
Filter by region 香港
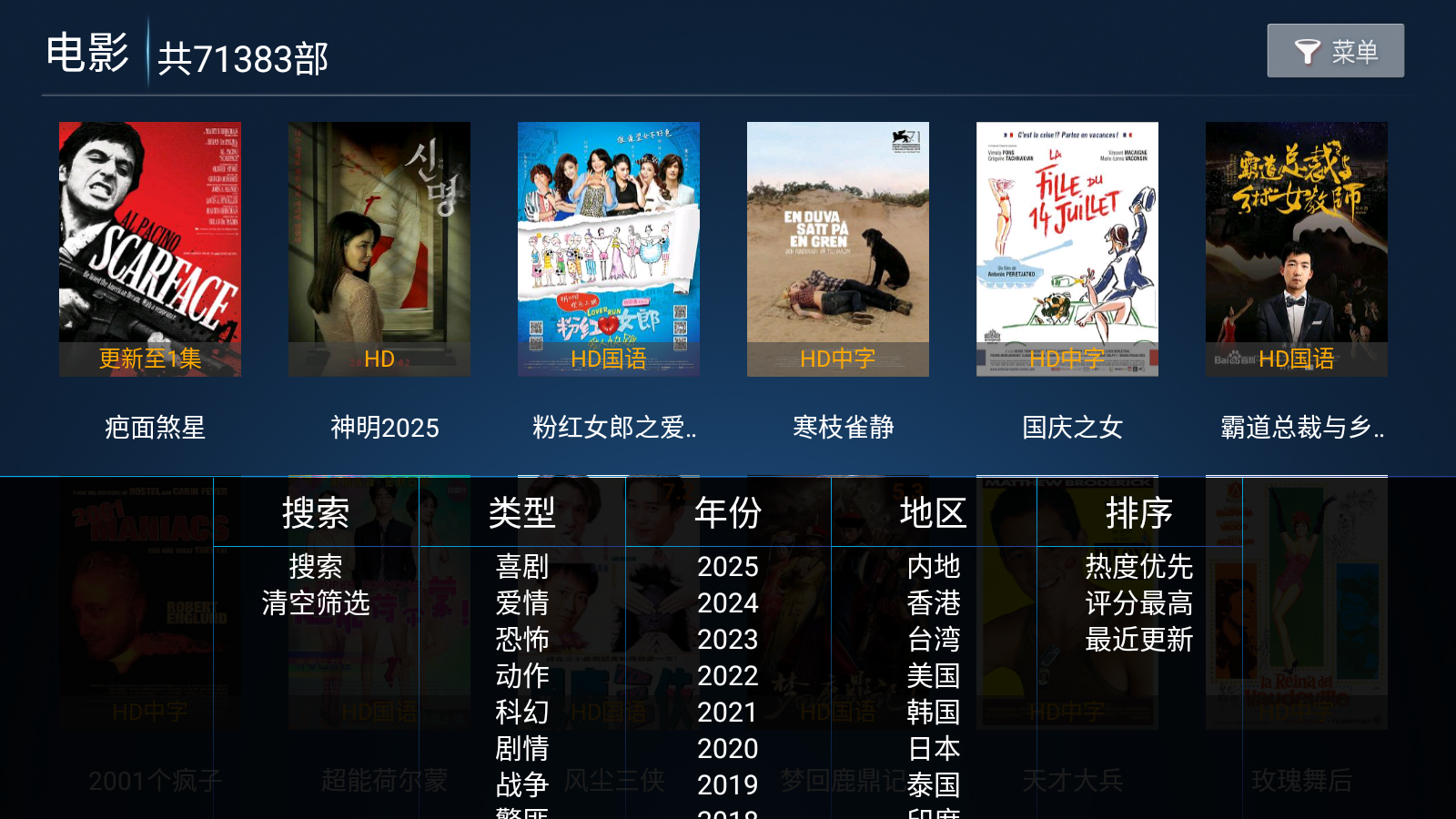click(934, 603)
